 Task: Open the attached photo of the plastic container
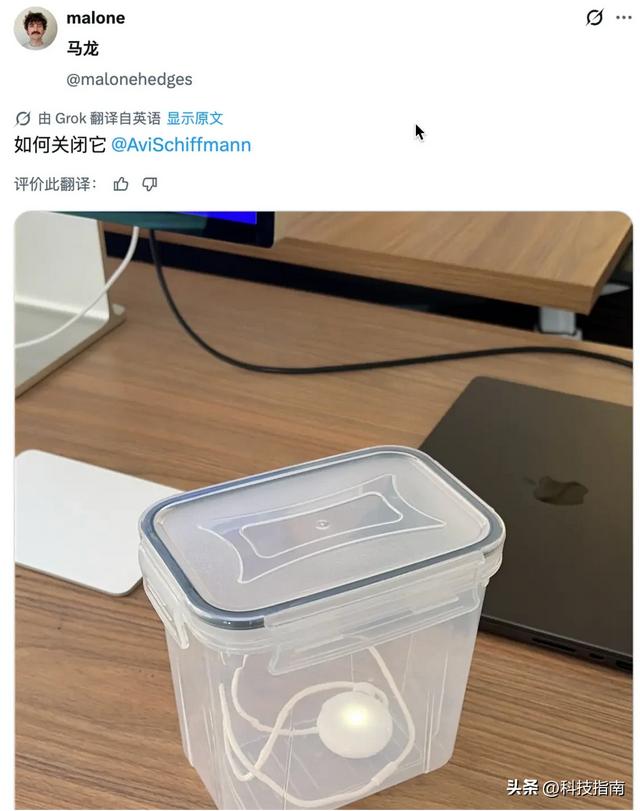[323, 510]
